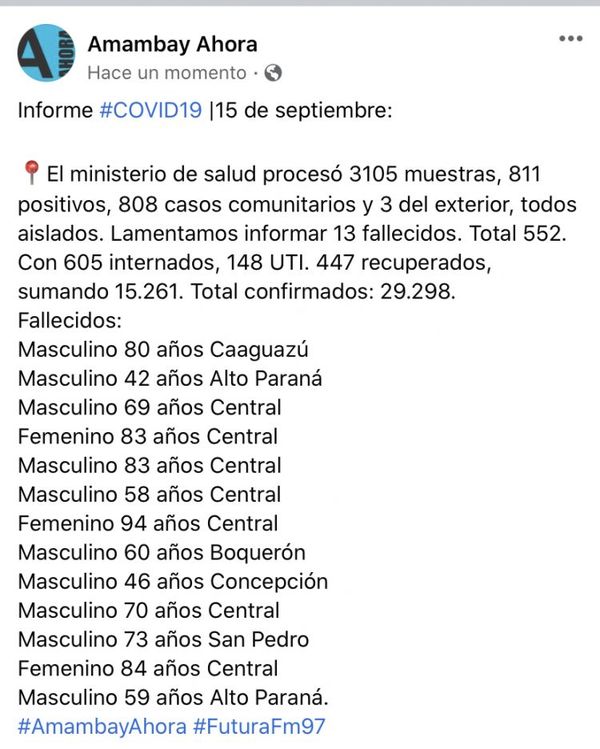Open the Amambay Ahora profile picture
This screenshot has height=749, width=600.
(46, 53)
